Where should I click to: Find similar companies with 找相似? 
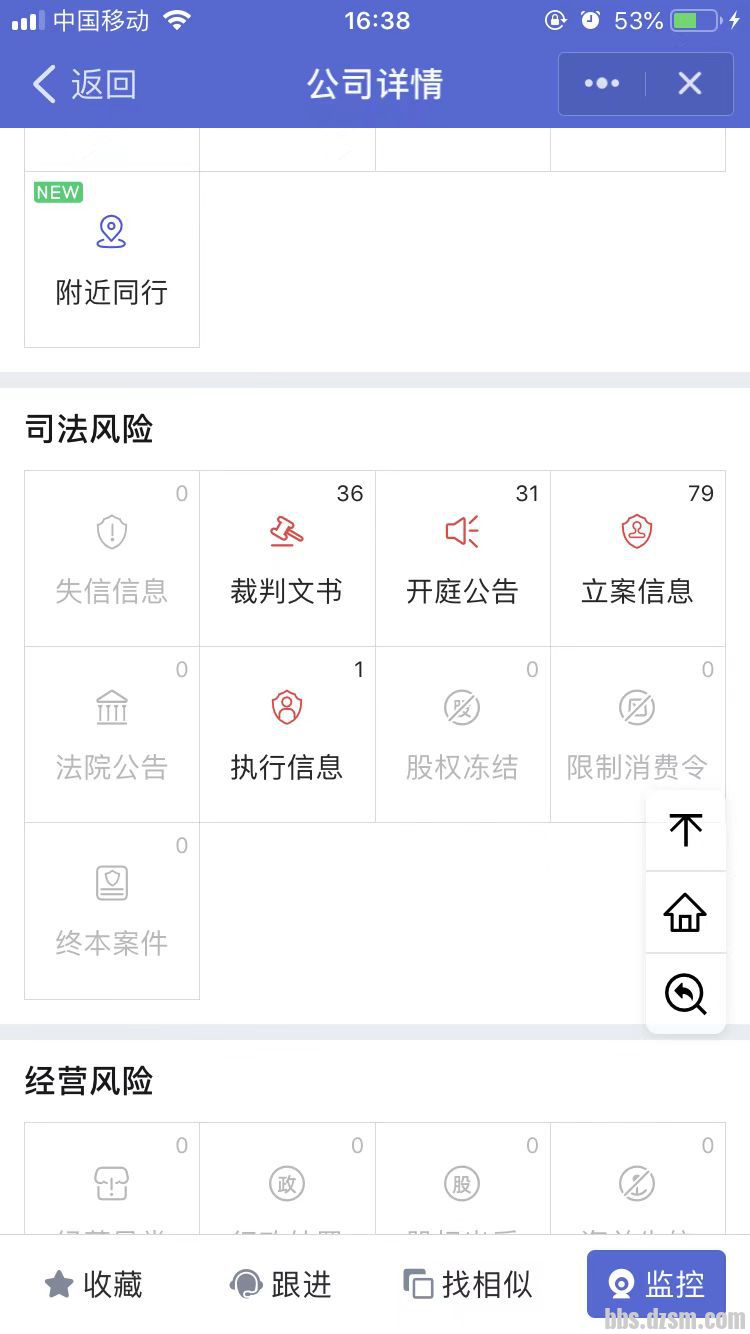(468, 1285)
